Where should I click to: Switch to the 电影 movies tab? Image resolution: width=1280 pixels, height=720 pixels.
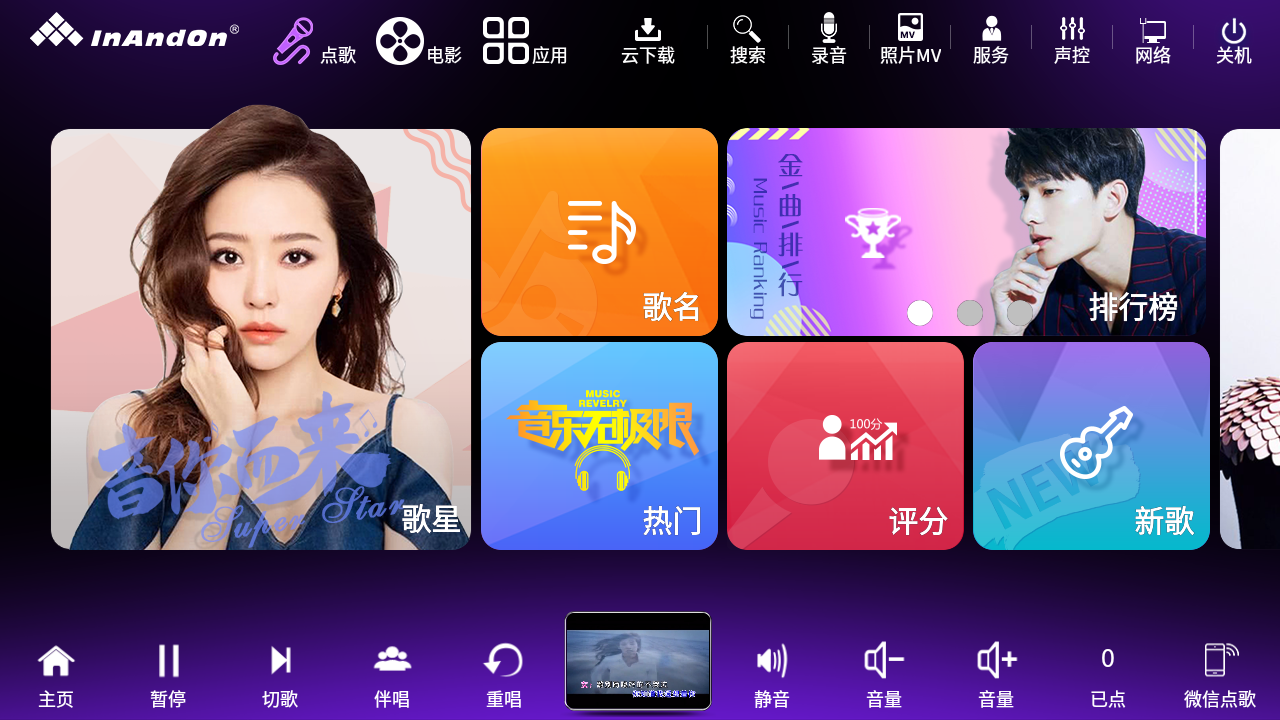pos(418,42)
